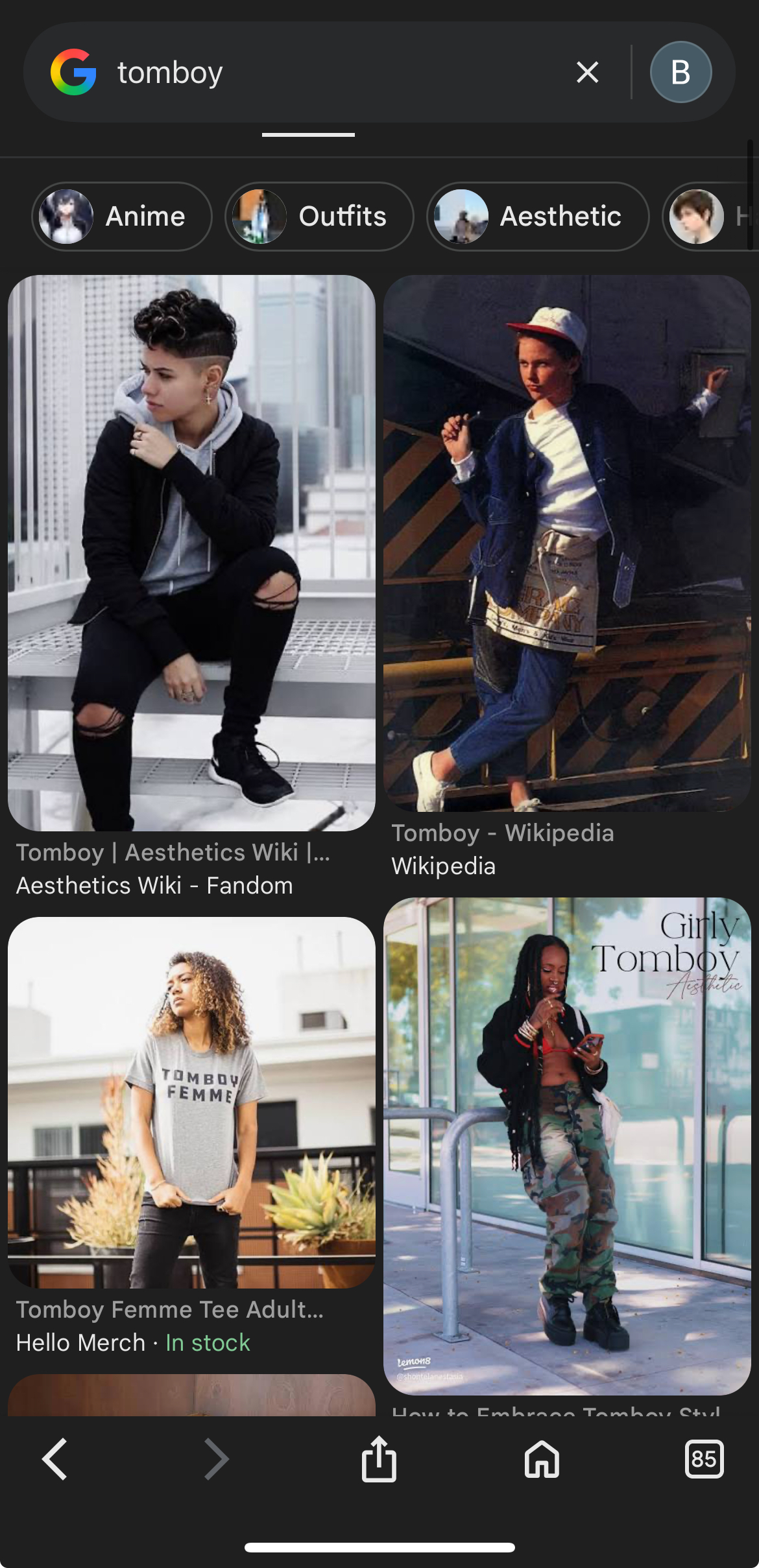Clear the search query
Screen dimensions: 759x1568
[587, 73]
